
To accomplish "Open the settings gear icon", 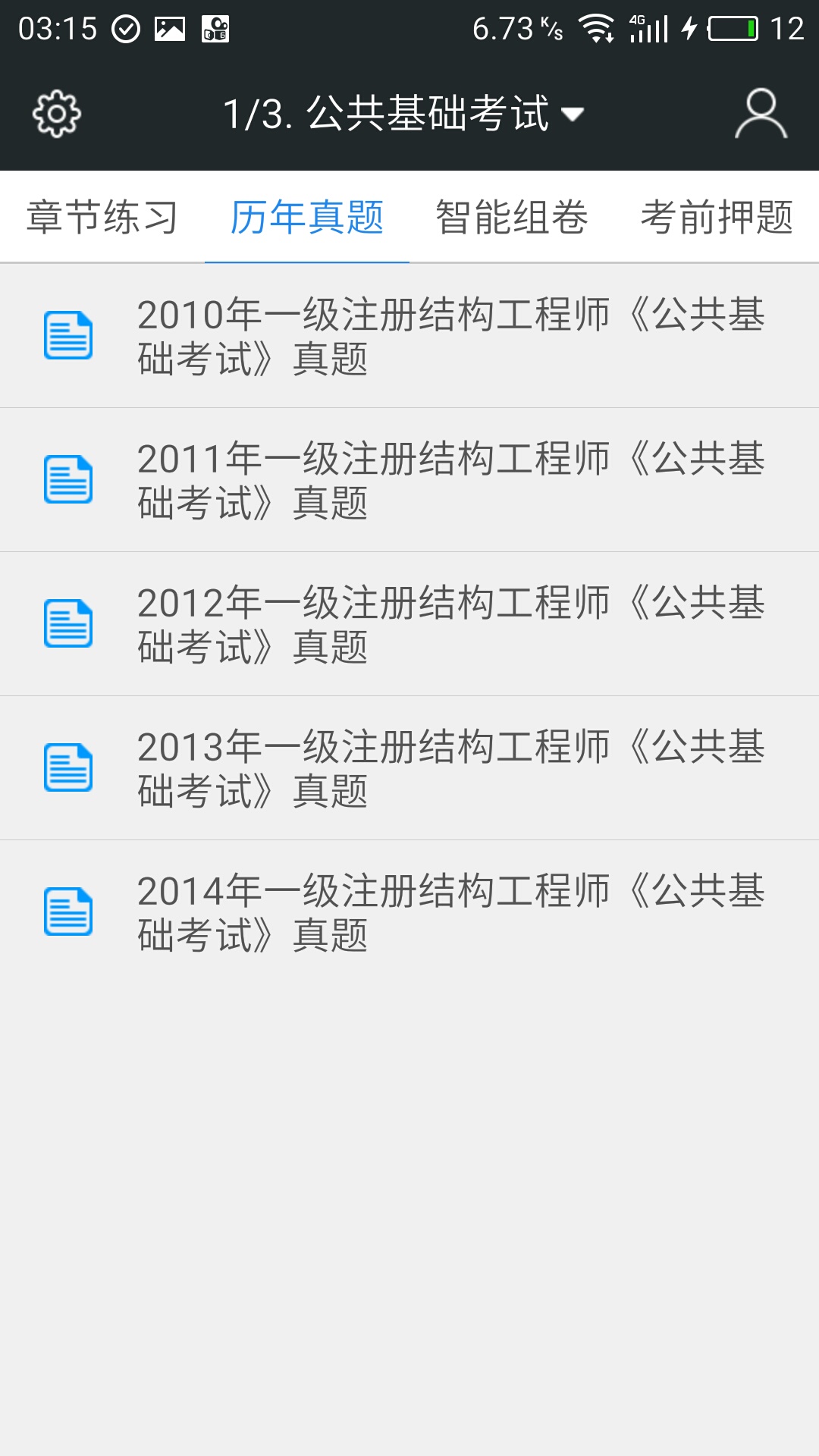I will click(57, 115).
